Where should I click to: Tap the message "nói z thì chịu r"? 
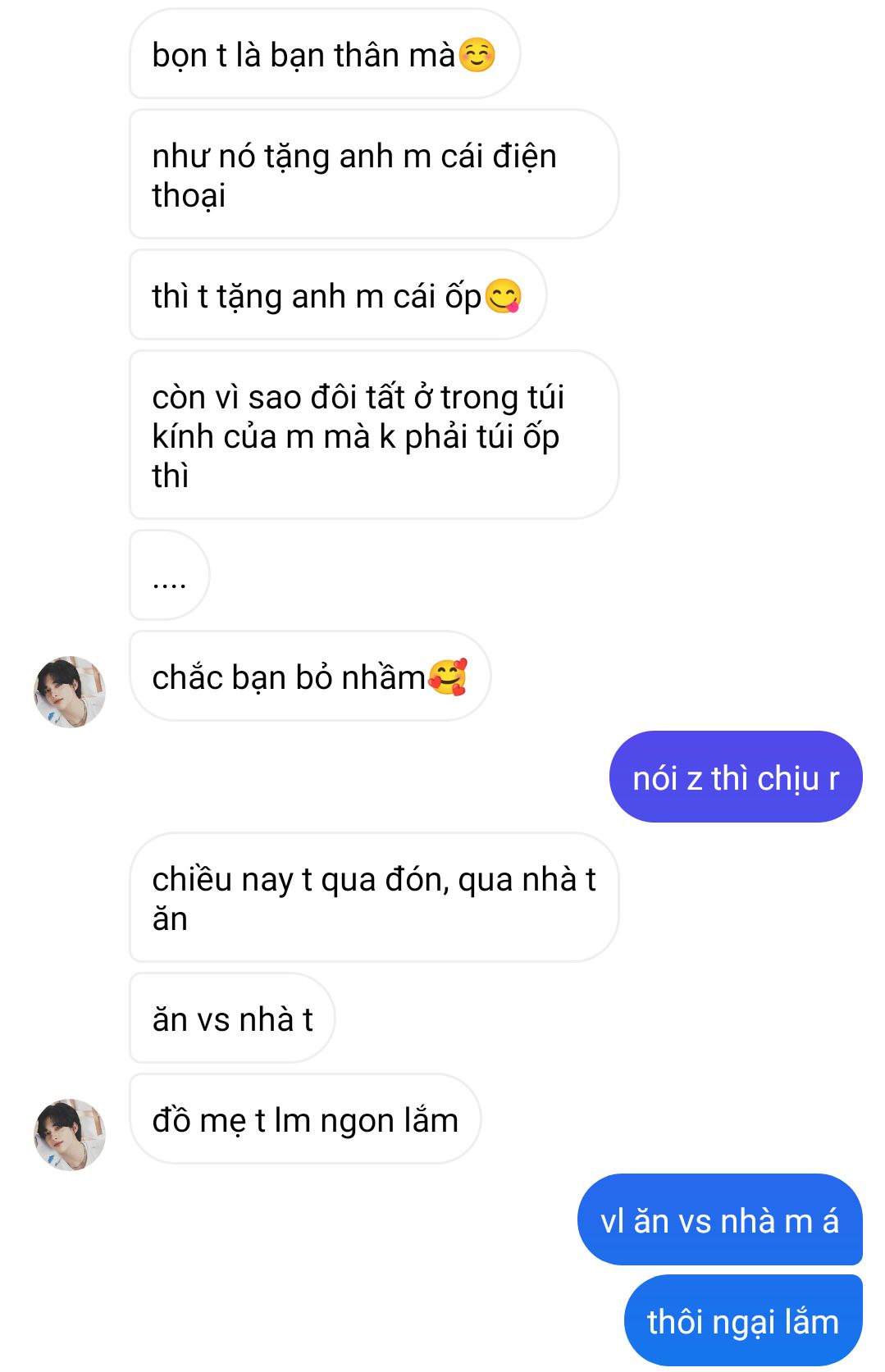(735, 777)
